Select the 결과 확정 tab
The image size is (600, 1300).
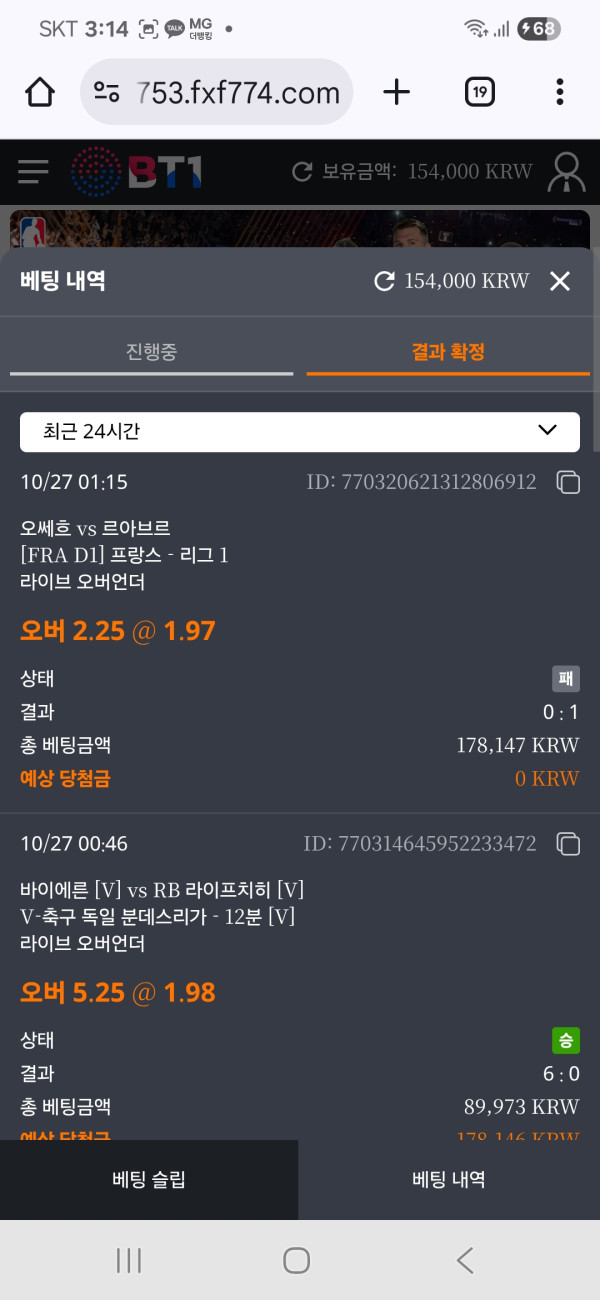pos(448,352)
